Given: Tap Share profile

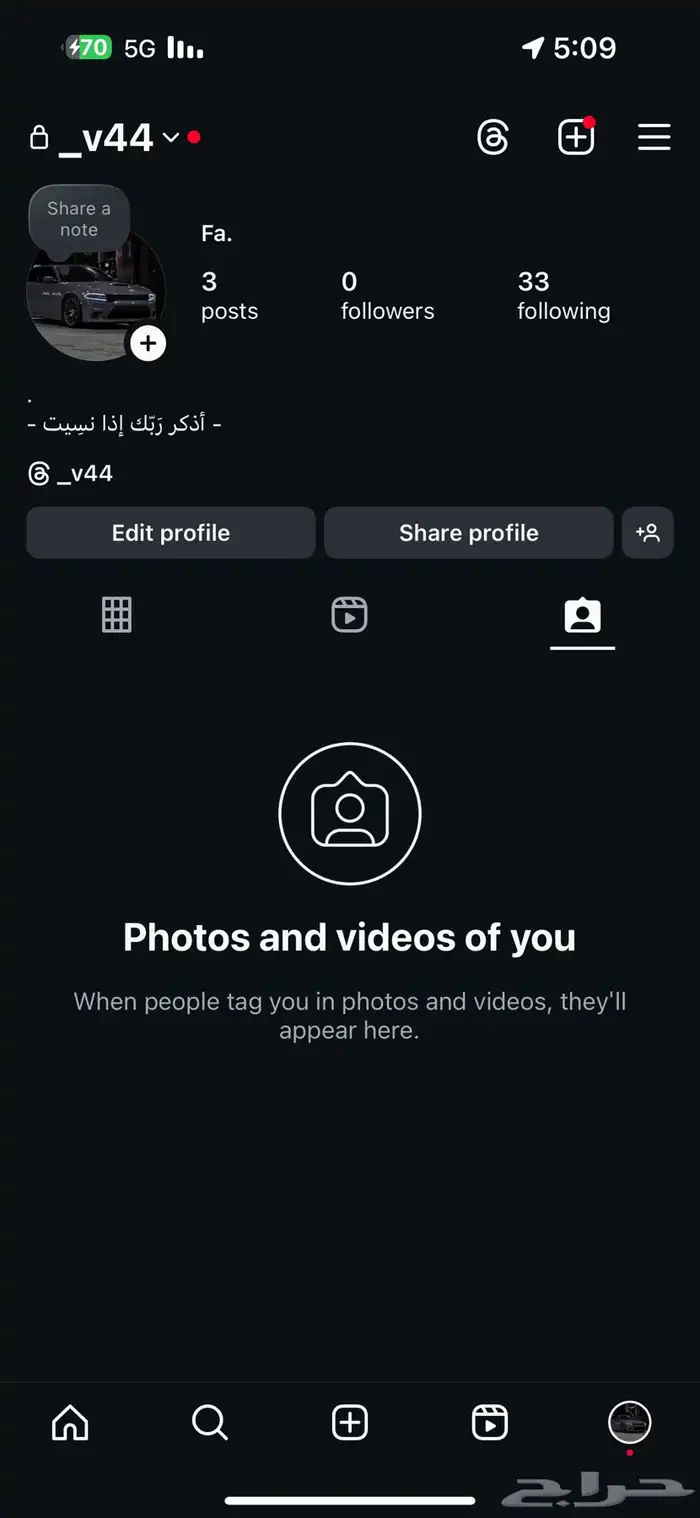Looking at the screenshot, I should tap(468, 533).
